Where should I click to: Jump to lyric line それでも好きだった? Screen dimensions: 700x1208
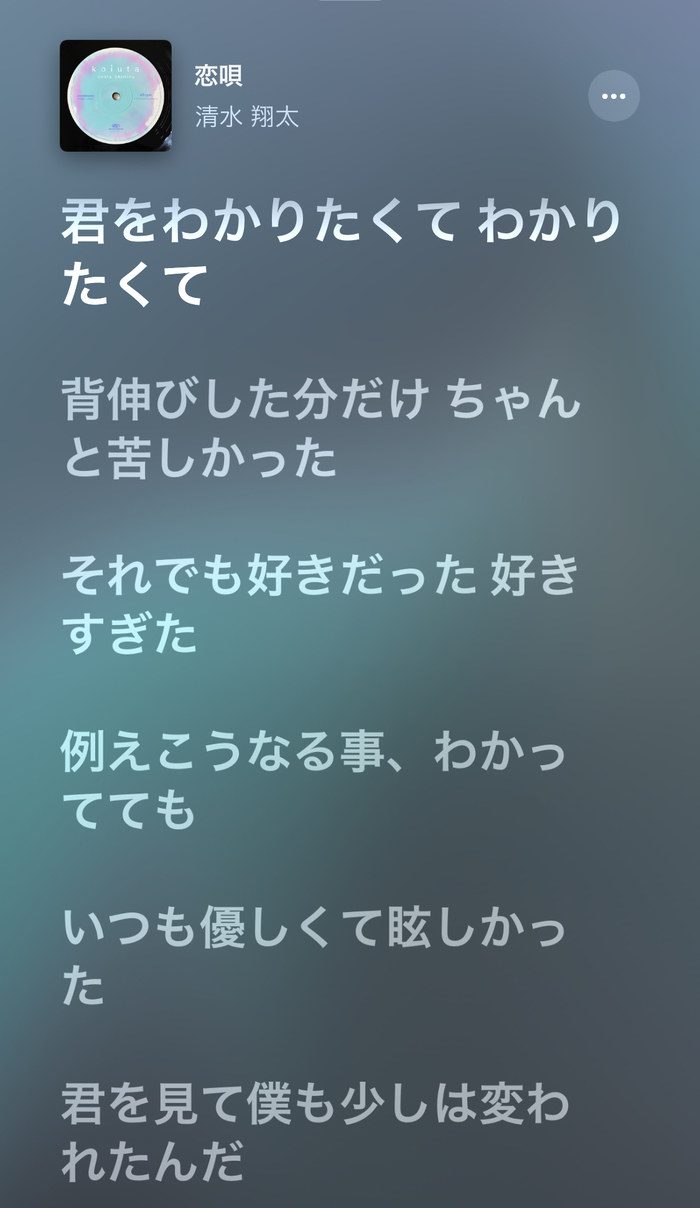[x=320, y=606]
